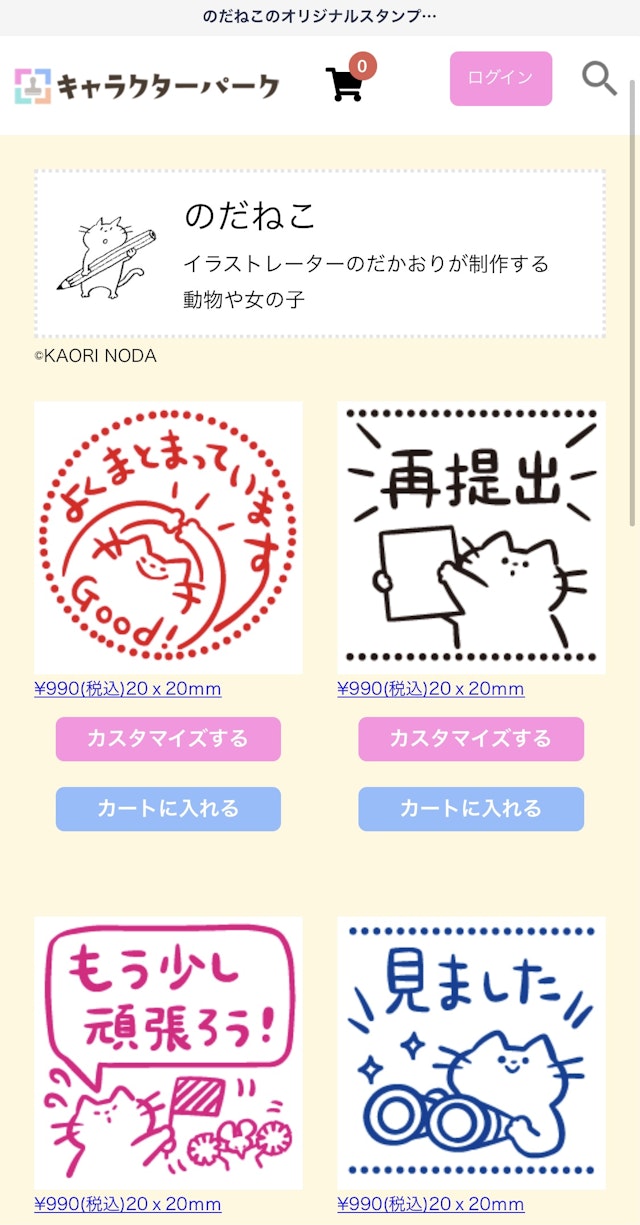Customize the よくまとまっています stamp
Viewport: 640px width, 1225px height.
pos(168,739)
